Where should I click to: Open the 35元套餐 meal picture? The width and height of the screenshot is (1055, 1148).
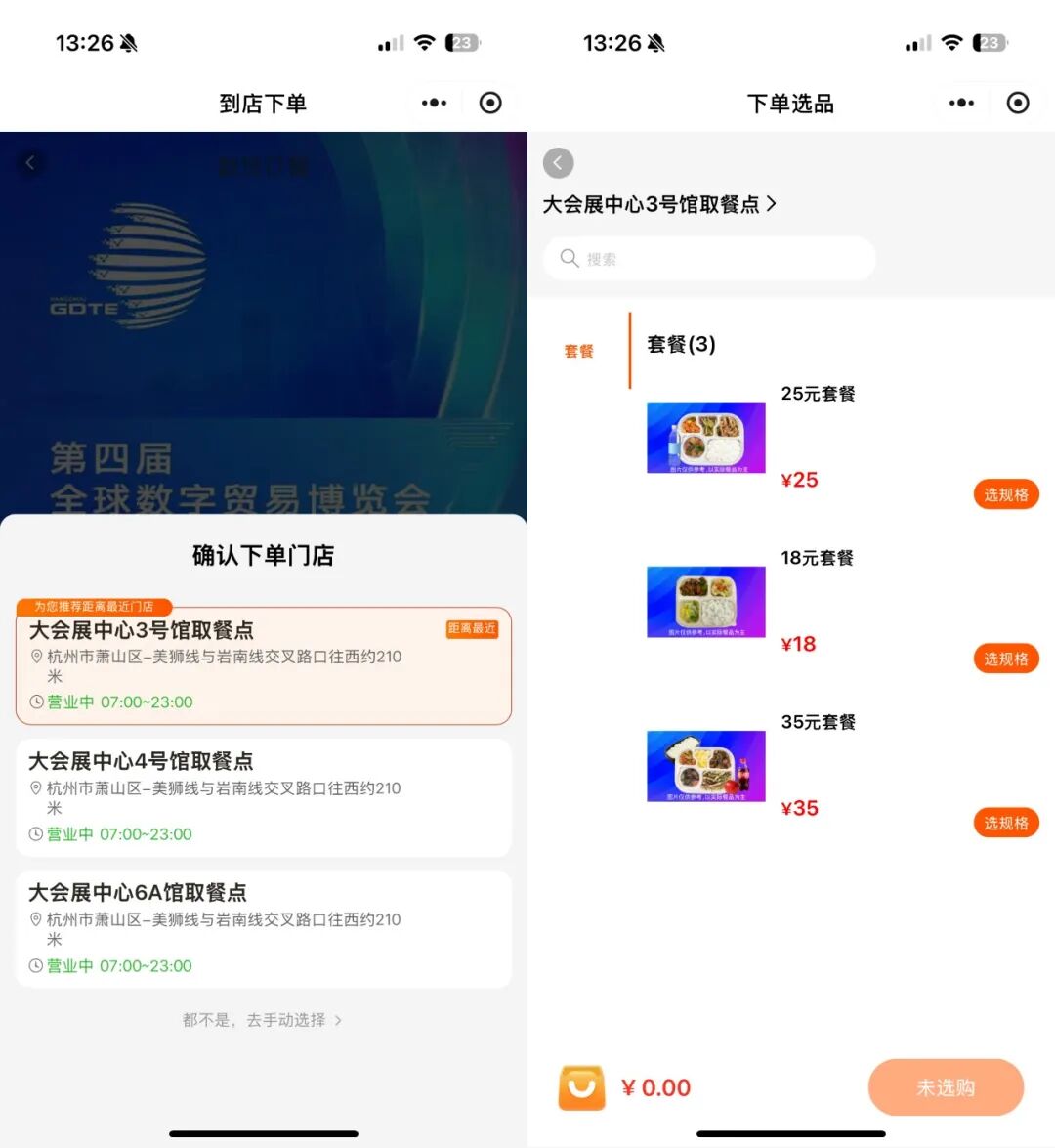point(705,766)
